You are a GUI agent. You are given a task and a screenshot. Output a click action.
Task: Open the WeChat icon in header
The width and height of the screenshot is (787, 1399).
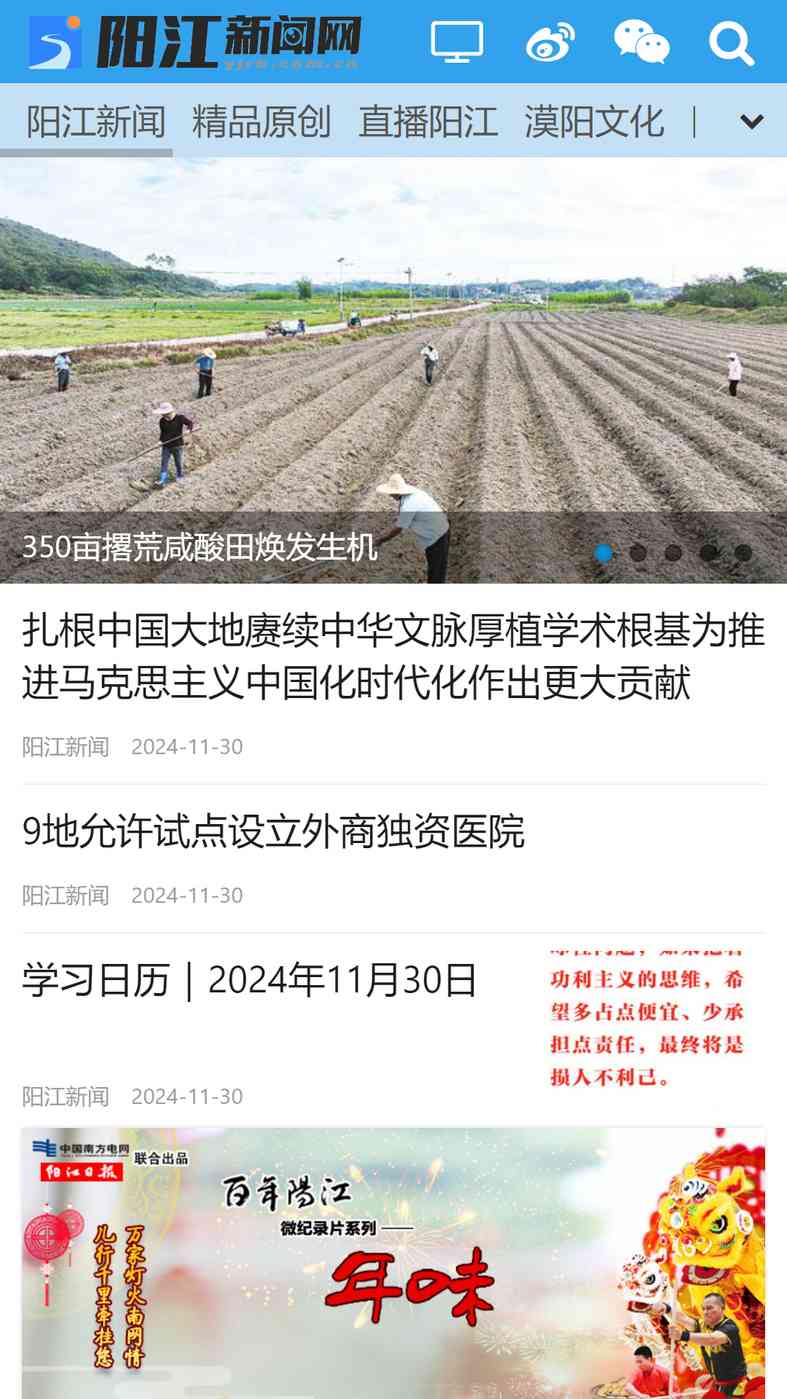point(641,42)
